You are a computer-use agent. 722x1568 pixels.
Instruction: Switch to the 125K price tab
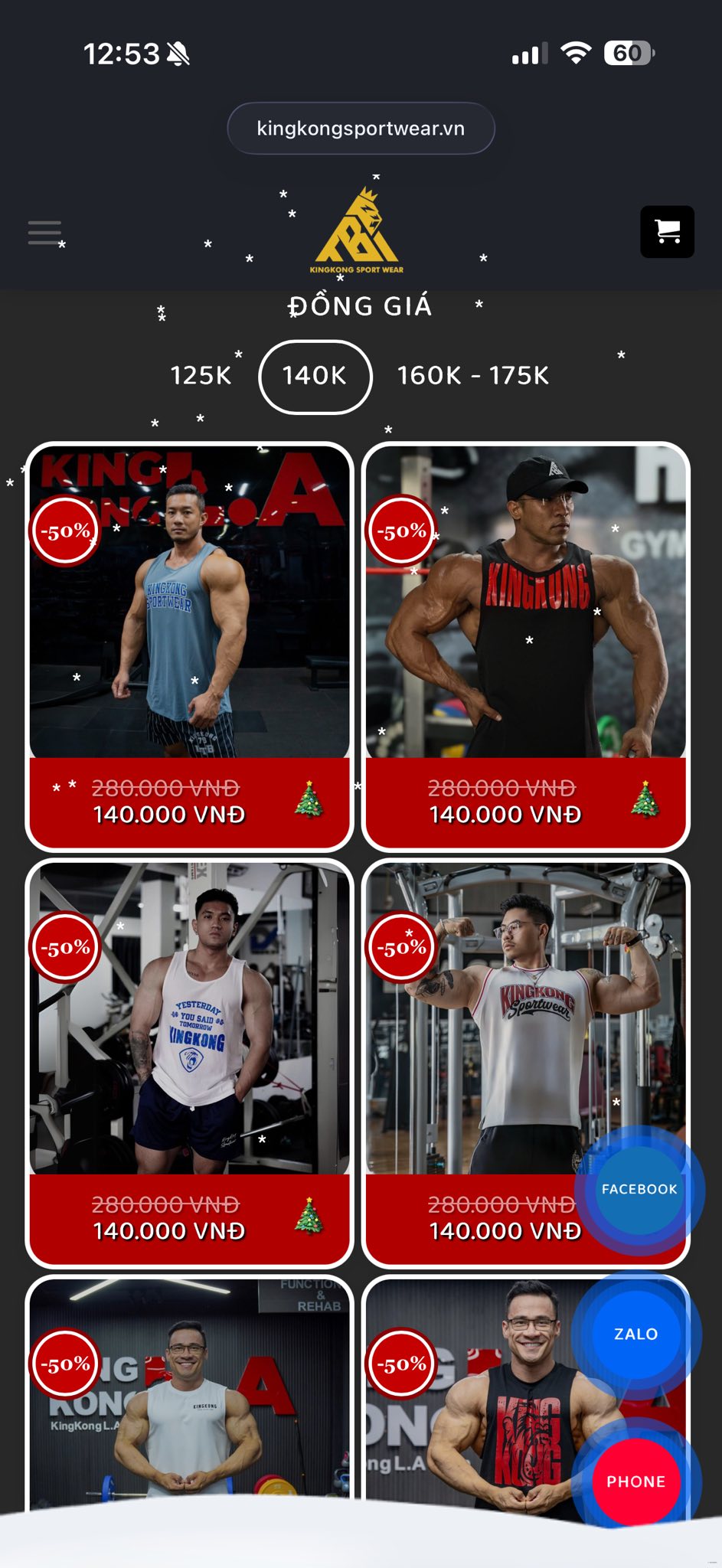coord(201,376)
